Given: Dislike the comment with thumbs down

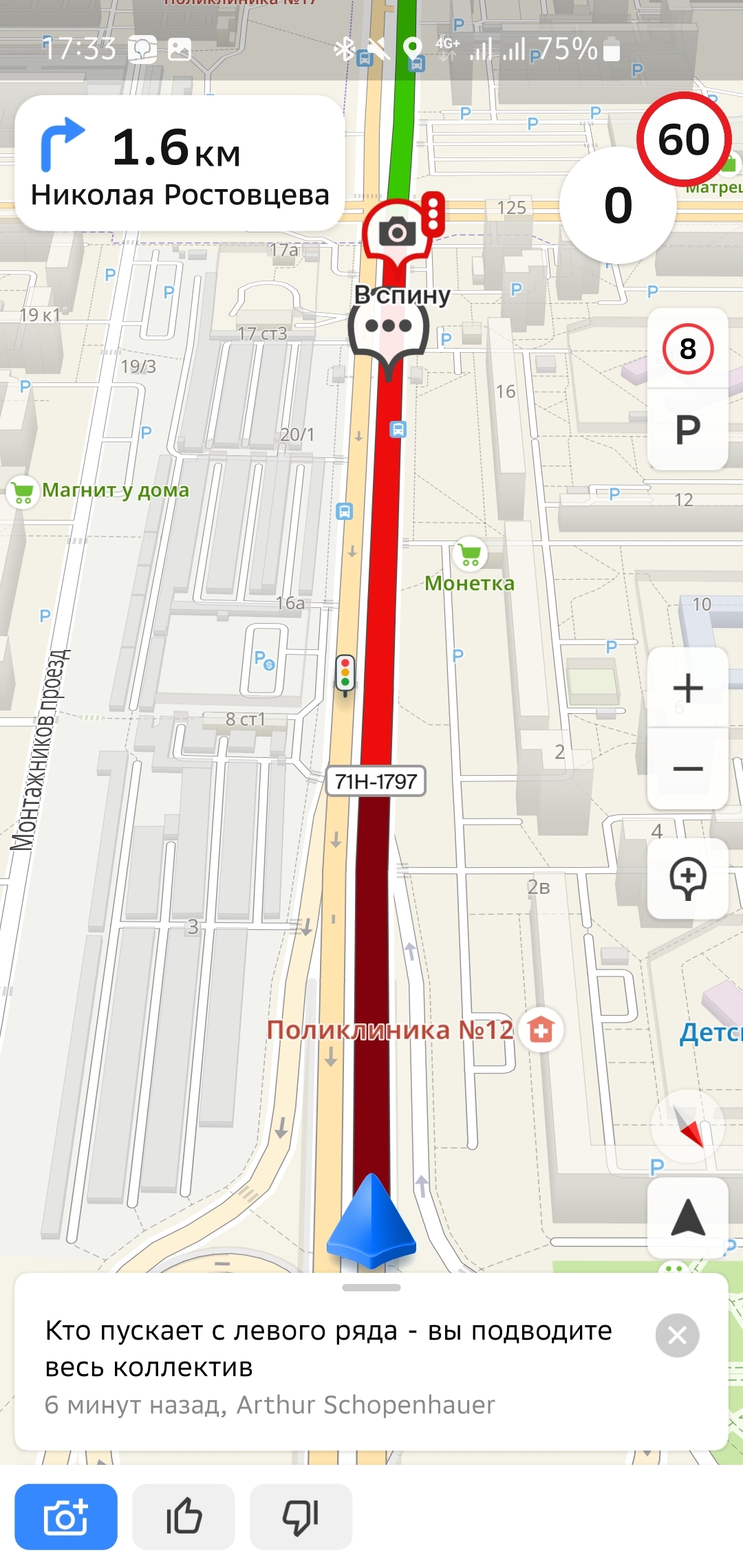Looking at the screenshot, I should tap(301, 1516).
